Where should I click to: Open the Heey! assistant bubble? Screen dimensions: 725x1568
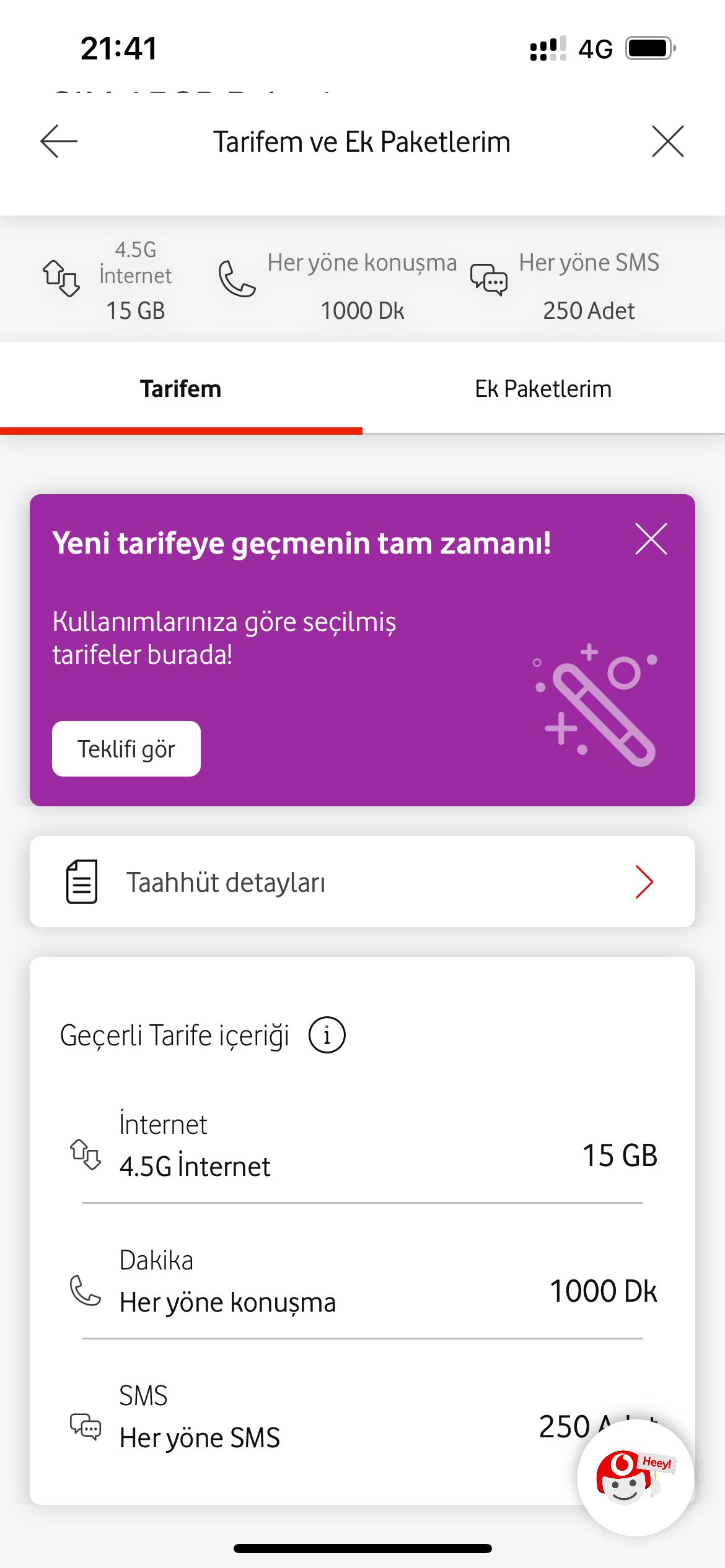[x=635, y=1478]
